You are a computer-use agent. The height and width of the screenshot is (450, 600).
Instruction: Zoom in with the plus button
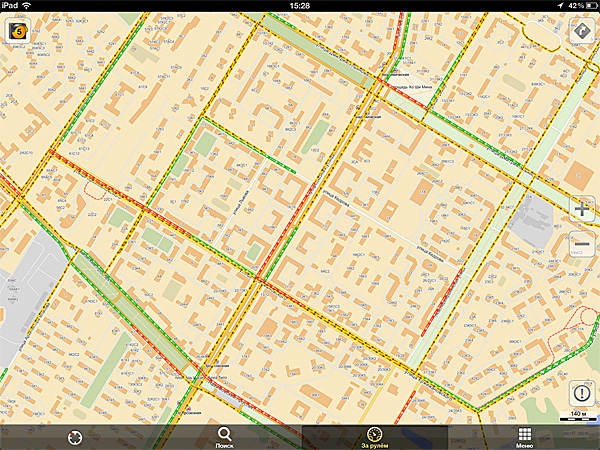(x=582, y=210)
